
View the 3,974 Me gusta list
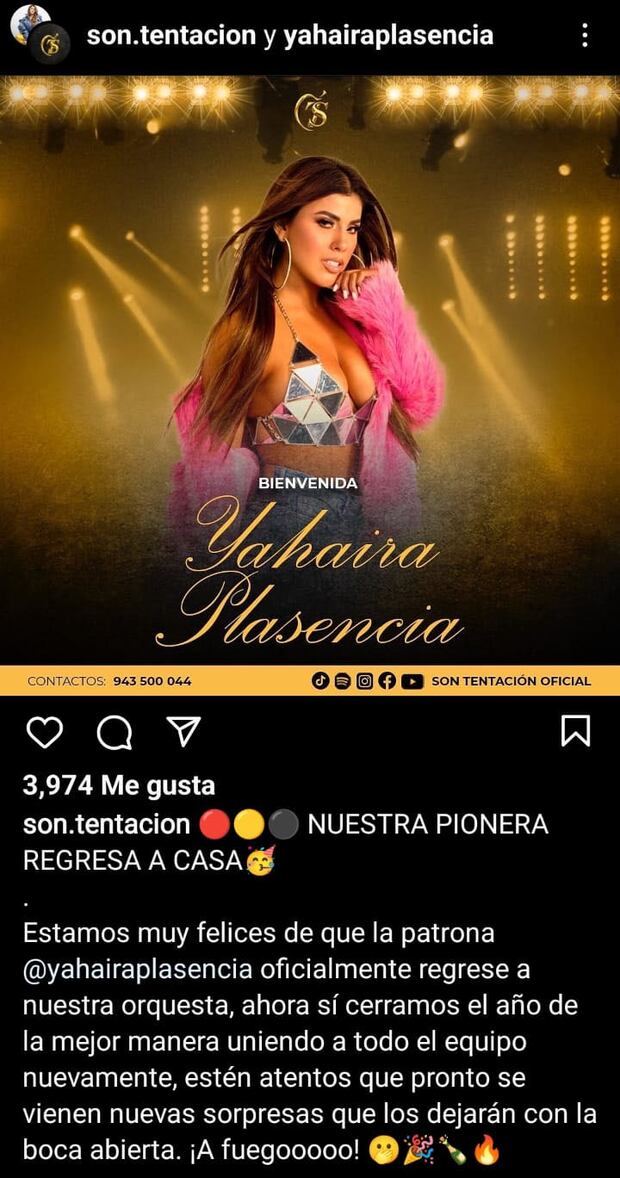point(118,786)
